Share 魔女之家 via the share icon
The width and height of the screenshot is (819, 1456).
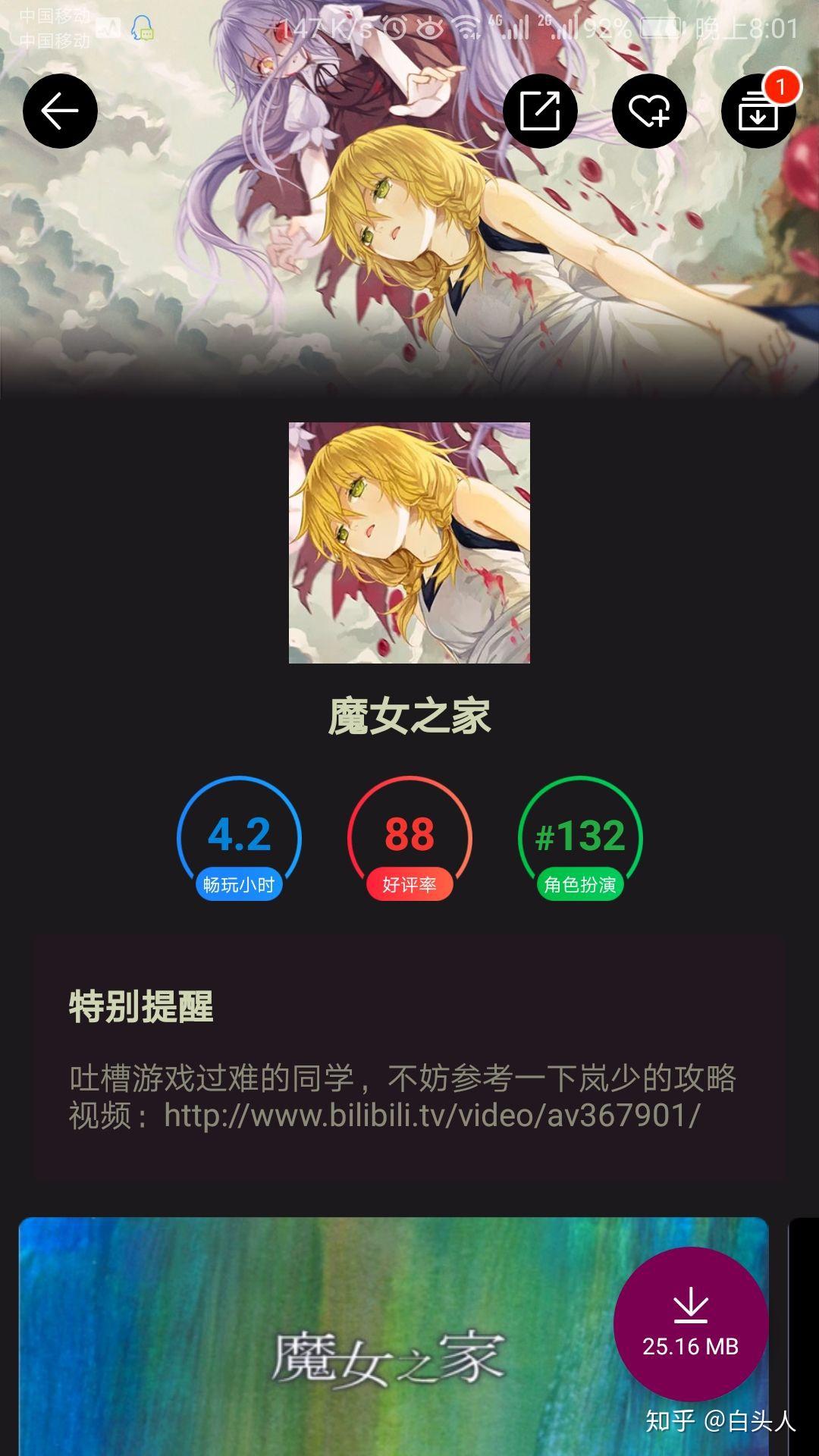(x=540, y=111)
